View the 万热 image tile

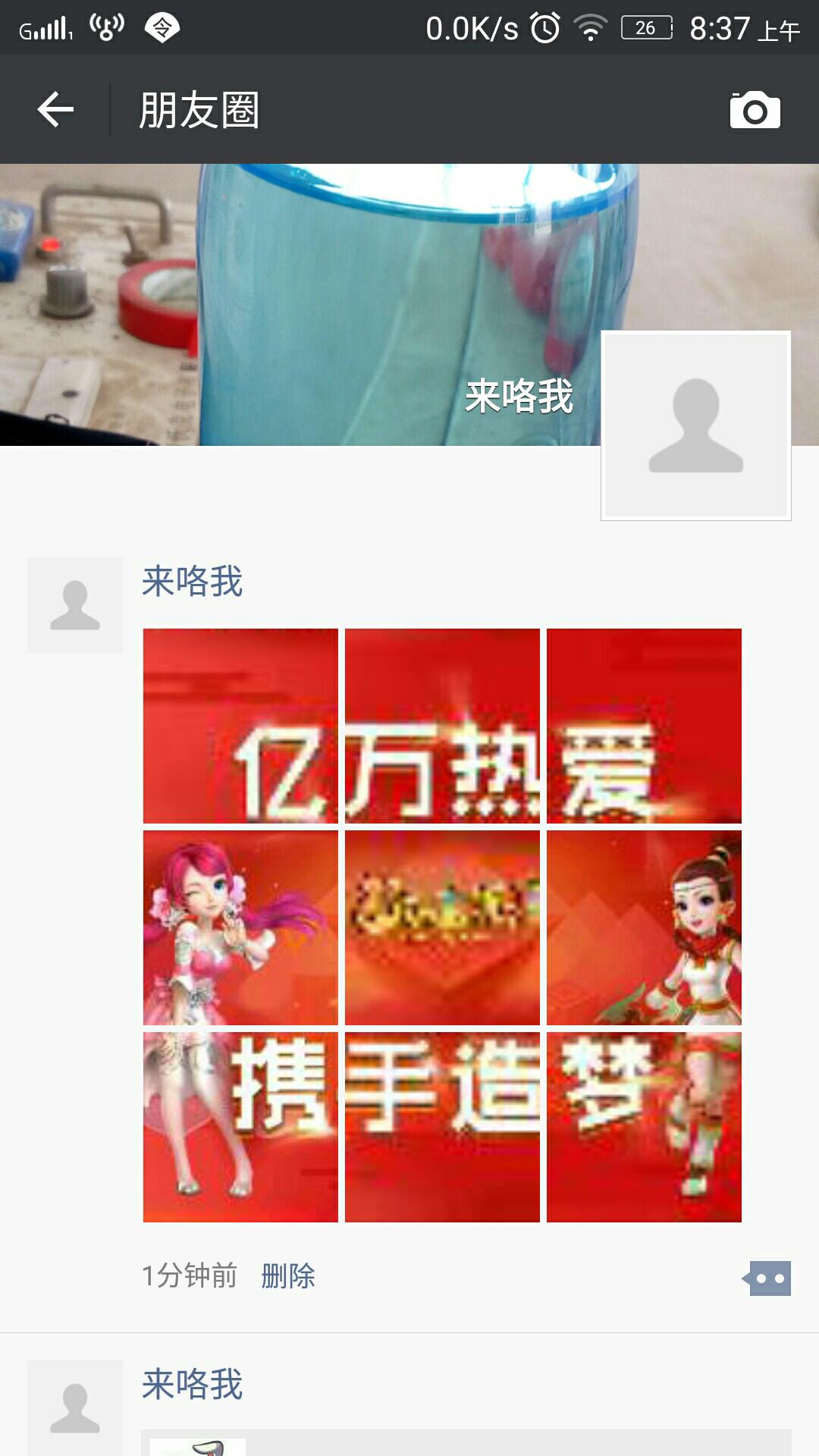(x=442, y=726)
